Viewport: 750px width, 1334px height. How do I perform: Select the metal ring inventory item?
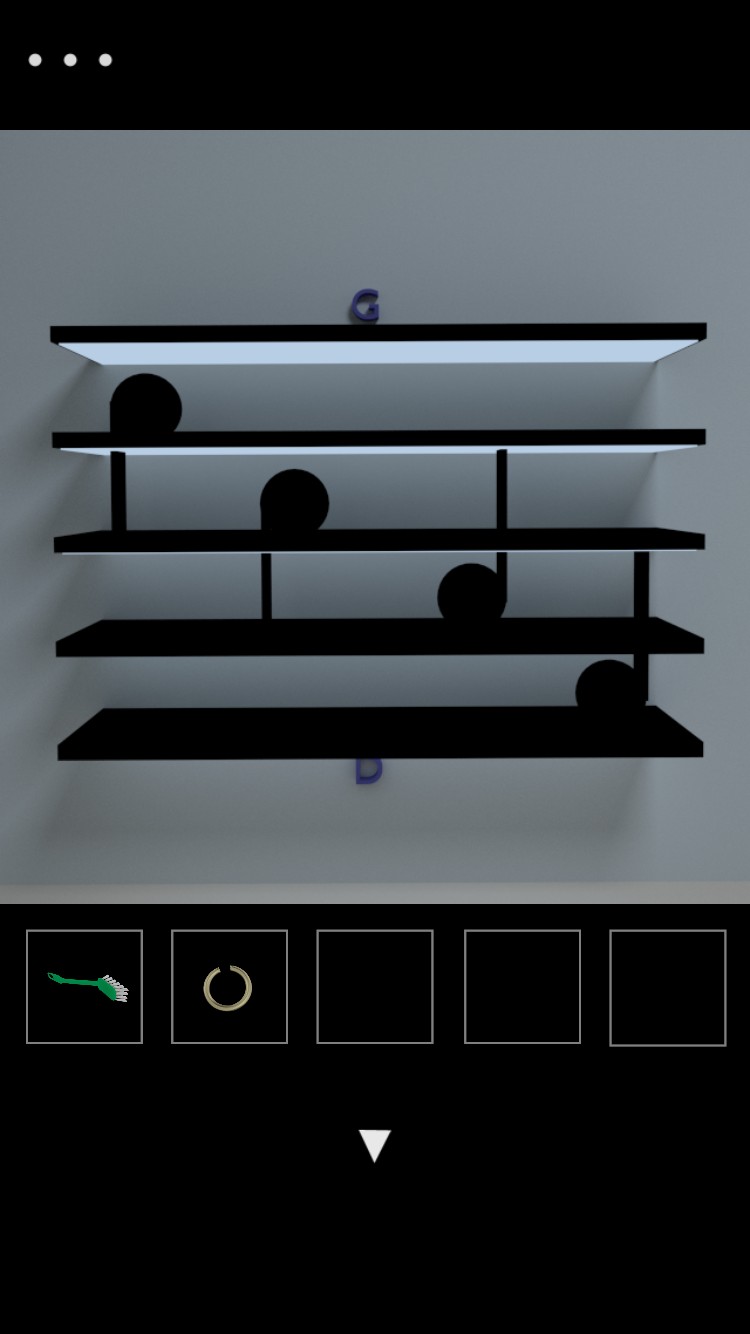coord(229,987)
